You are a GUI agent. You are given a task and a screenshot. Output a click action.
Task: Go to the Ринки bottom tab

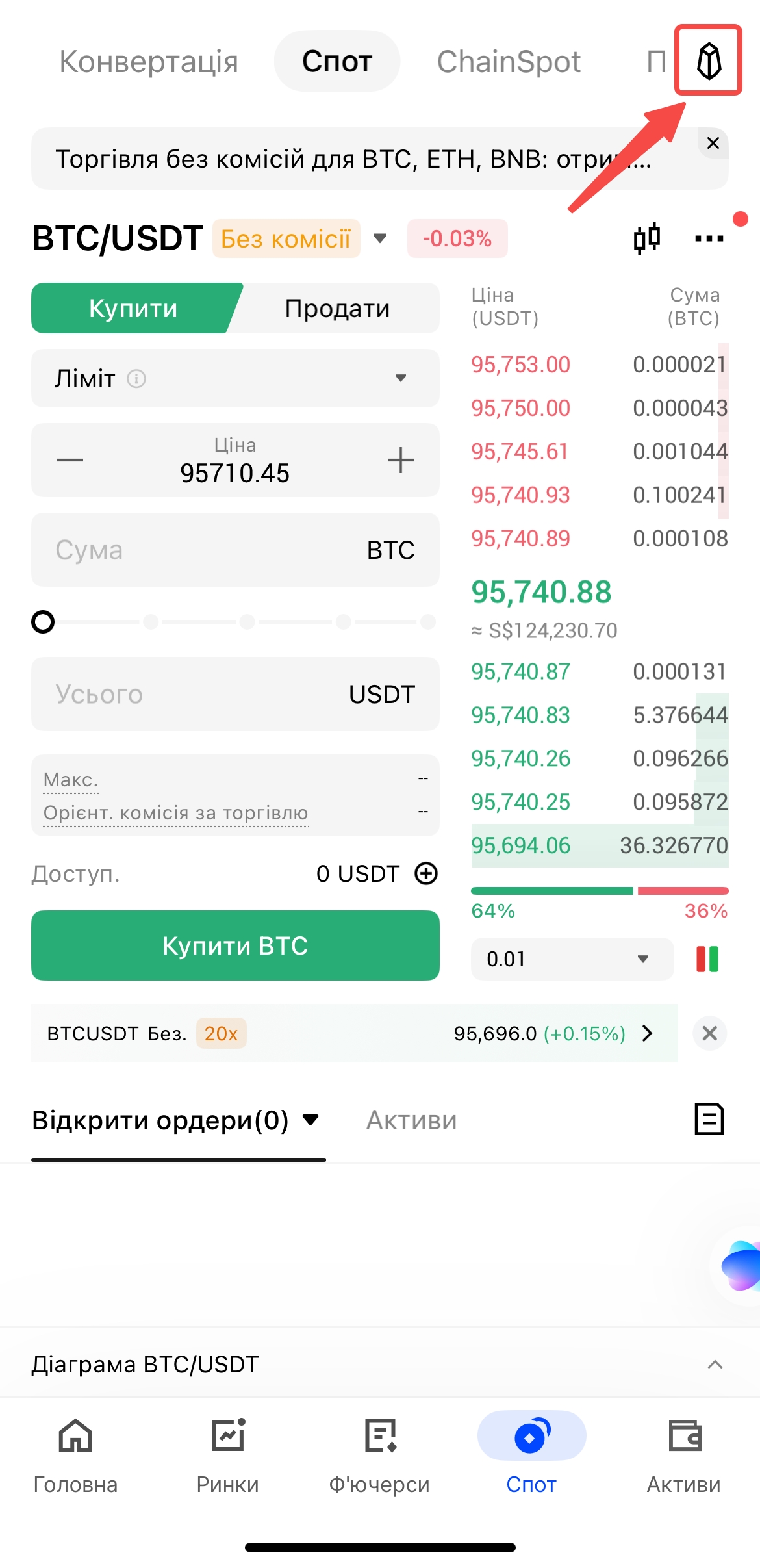tap(228, 1456)
